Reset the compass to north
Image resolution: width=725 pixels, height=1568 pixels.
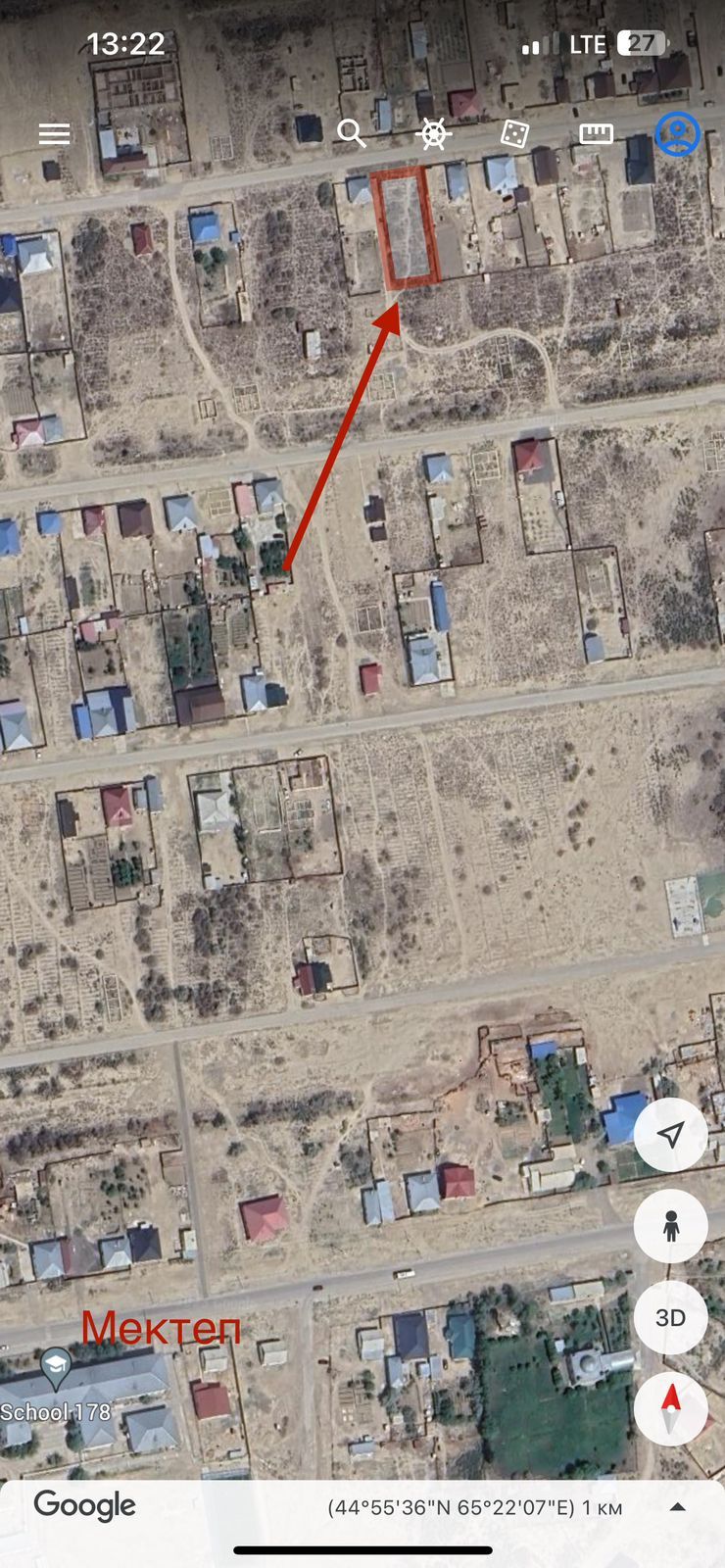[670, 1409]
